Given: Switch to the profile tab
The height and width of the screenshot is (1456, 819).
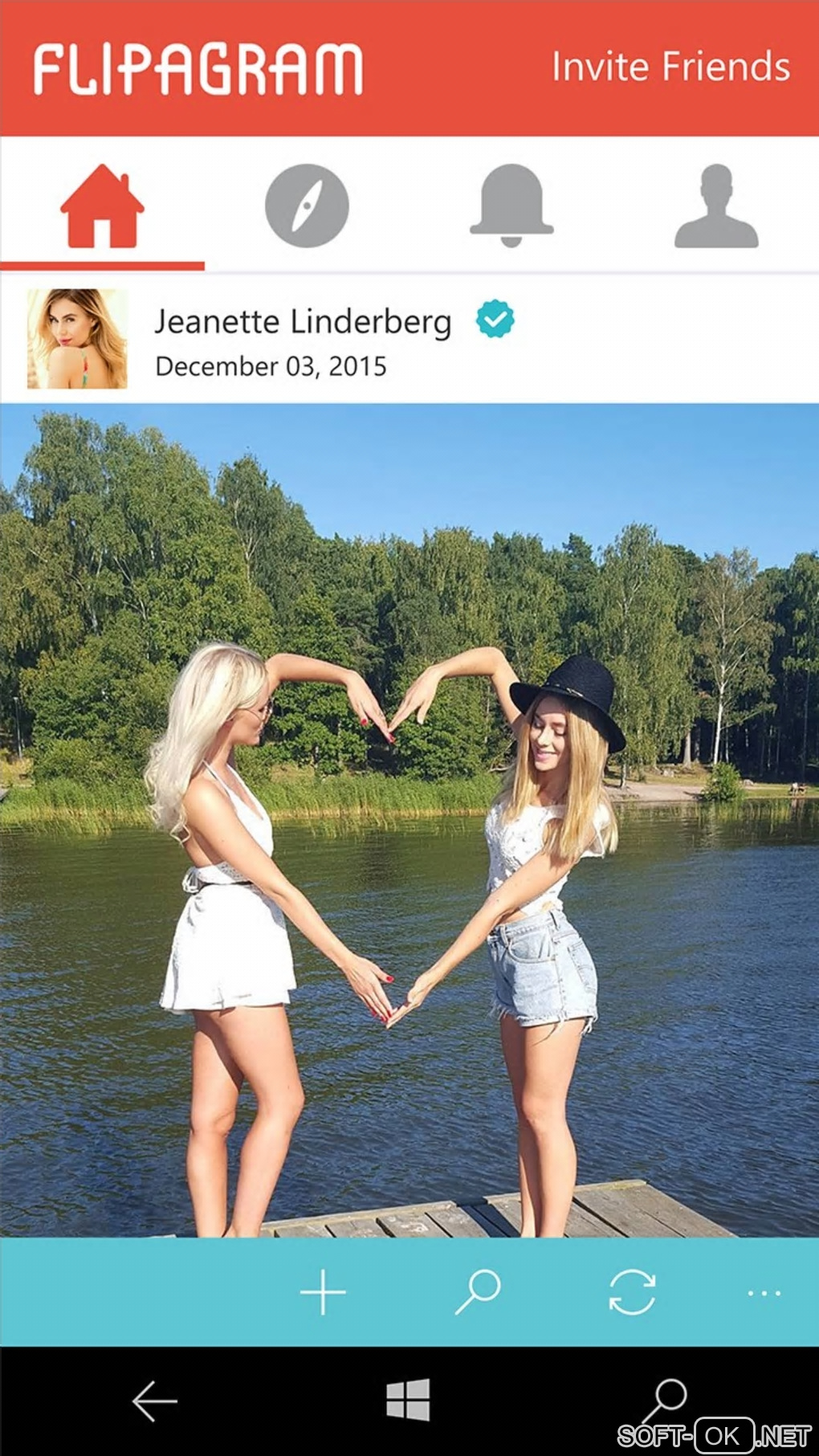Looking at the screenshot, I should coord(716,206).
